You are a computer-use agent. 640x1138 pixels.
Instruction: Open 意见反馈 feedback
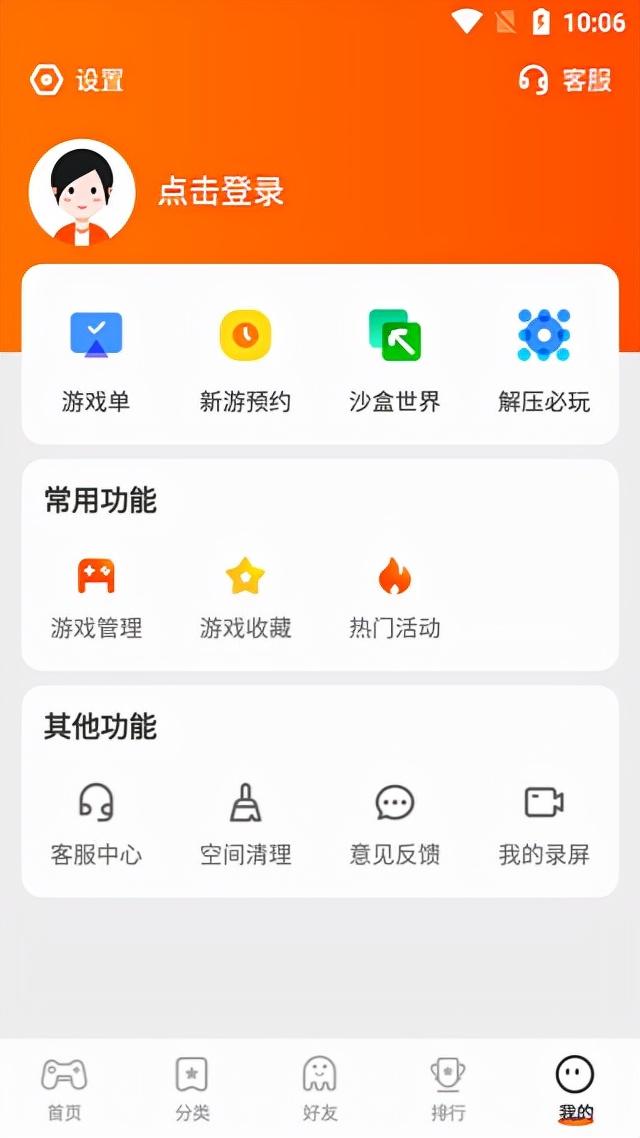395,824
